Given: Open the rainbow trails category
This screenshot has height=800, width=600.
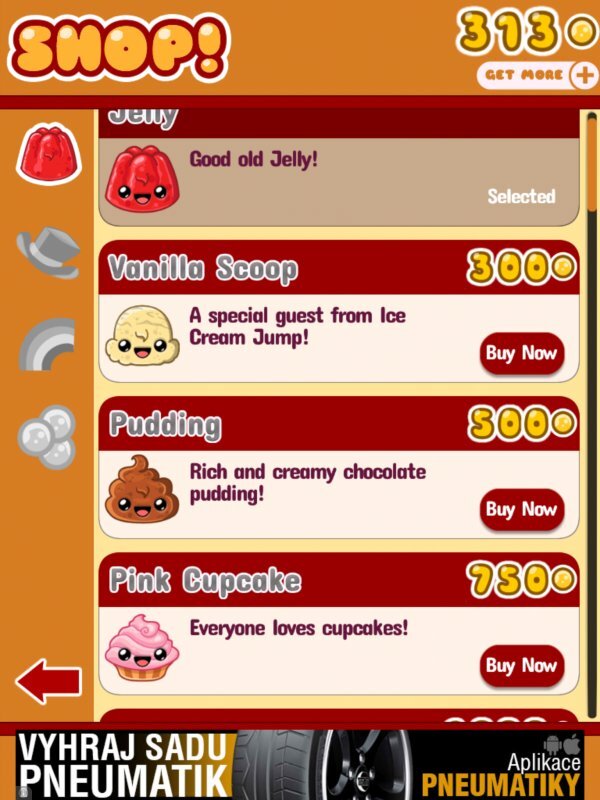Looking at the screenshot, I should (48, 343).
